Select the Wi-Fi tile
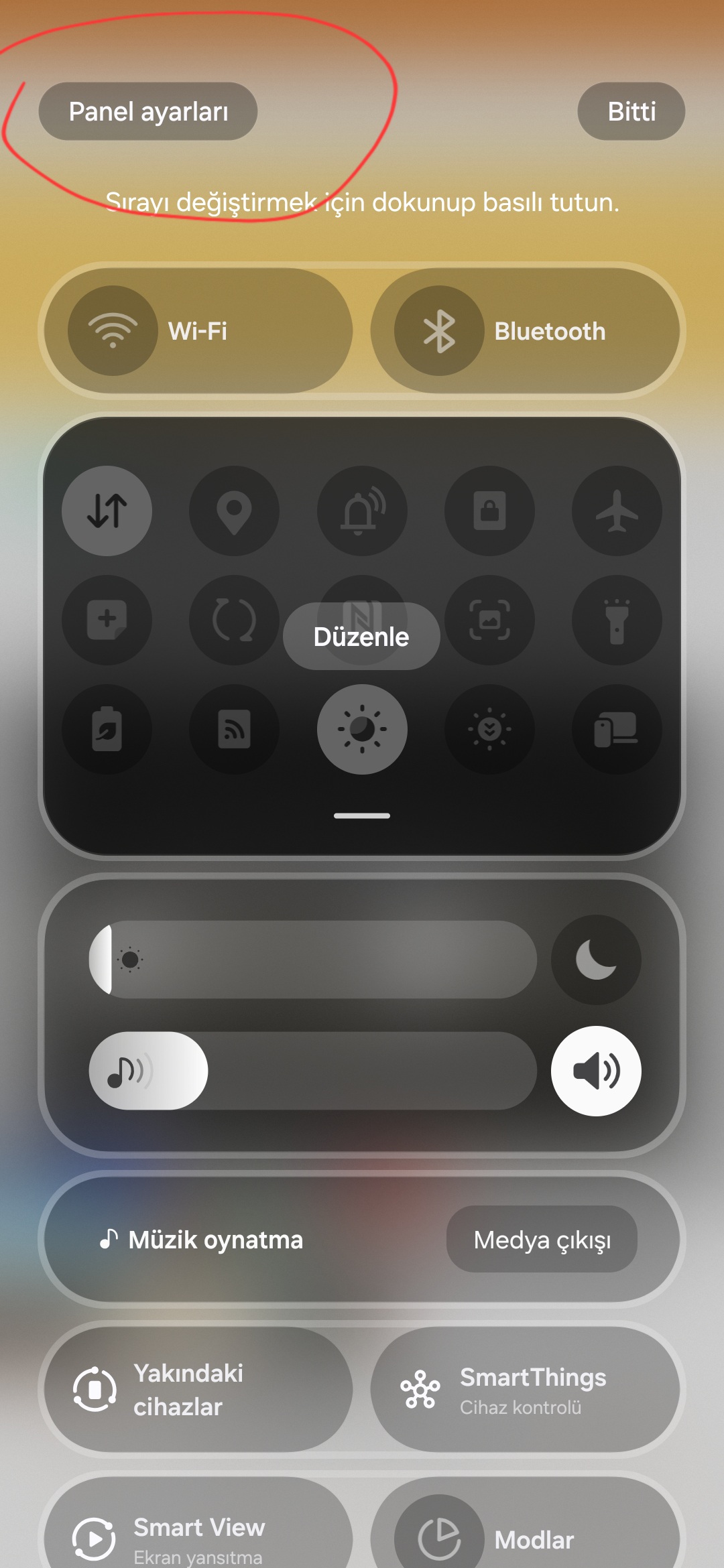 198,331
